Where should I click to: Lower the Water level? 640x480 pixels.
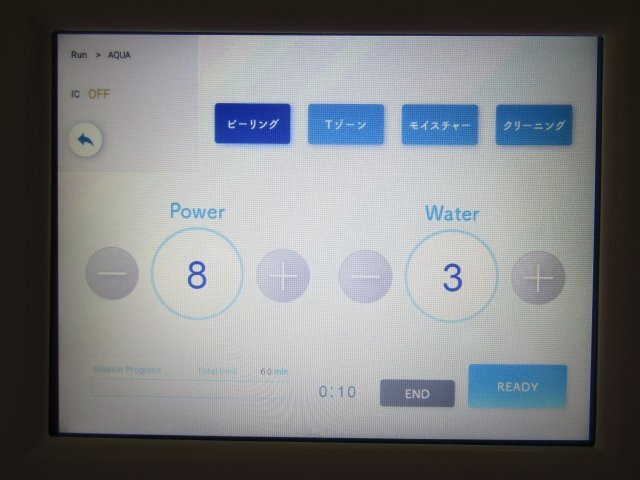point(365,276)
